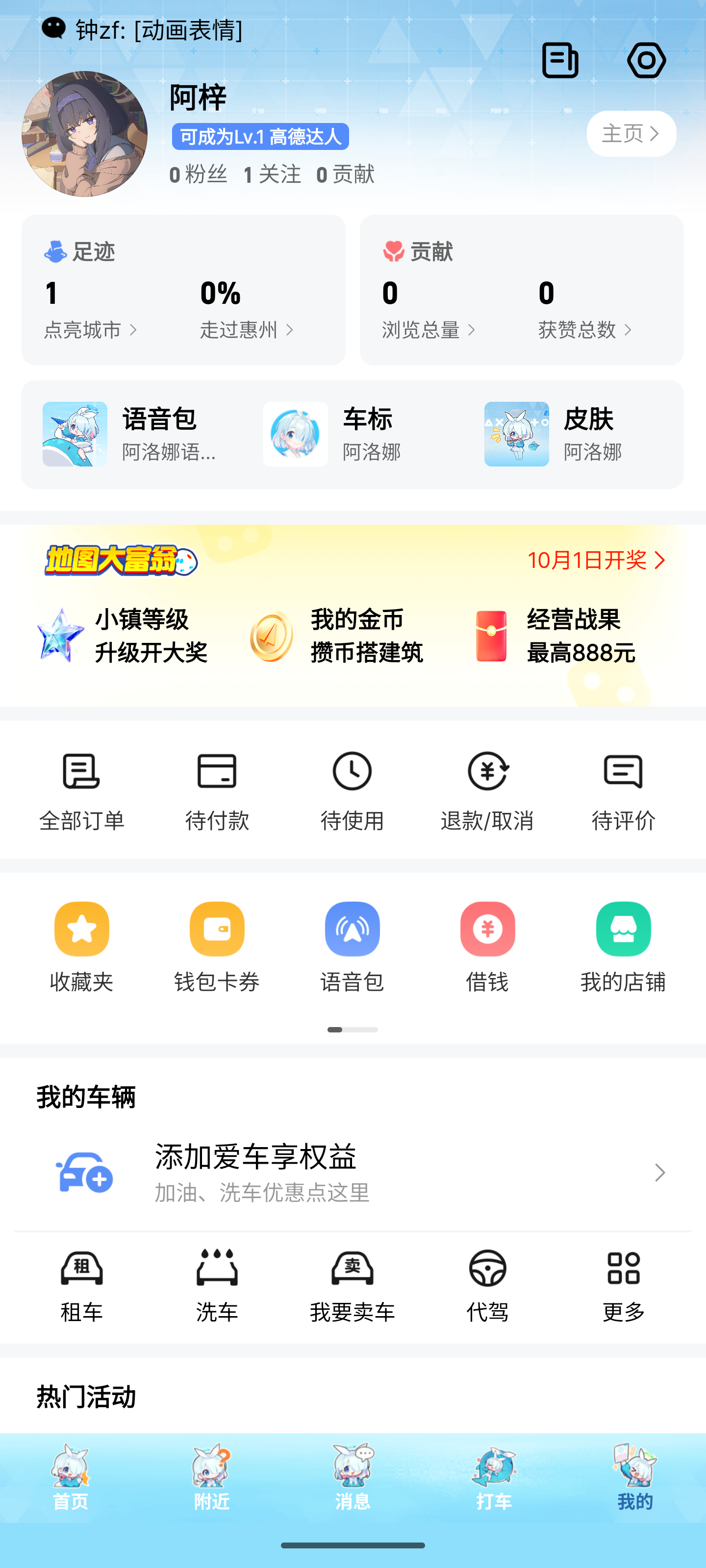Open the 10月1日开奖 lottery link
This screenshot has height=1568, width=706.
[x=596, y=560]
